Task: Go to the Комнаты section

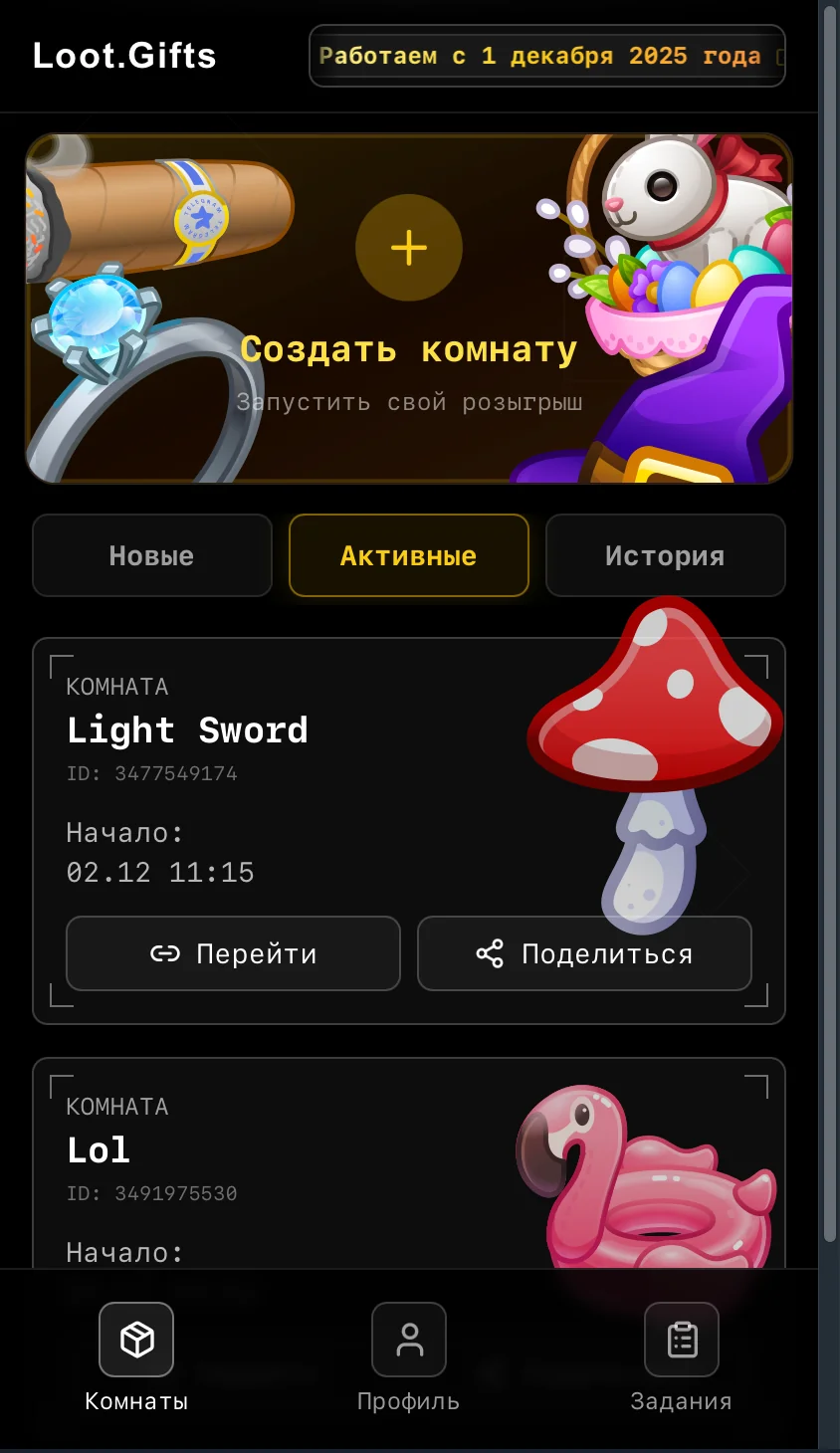Action: pyautogui.click(x=136, y=1357)
